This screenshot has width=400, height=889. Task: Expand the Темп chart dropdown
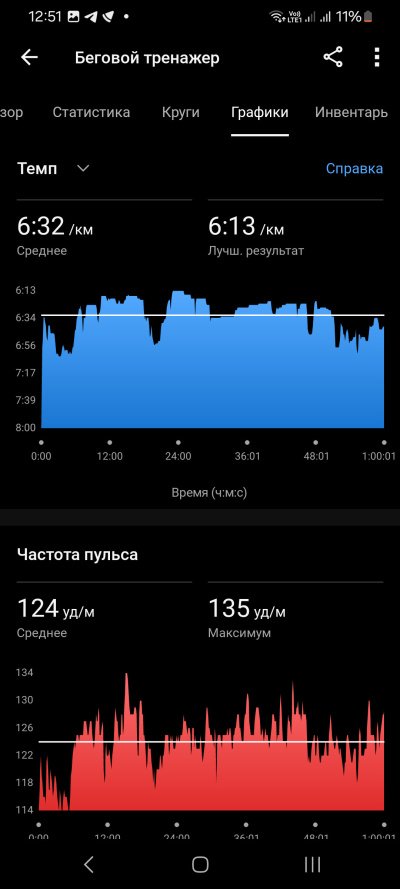[53, 168]
